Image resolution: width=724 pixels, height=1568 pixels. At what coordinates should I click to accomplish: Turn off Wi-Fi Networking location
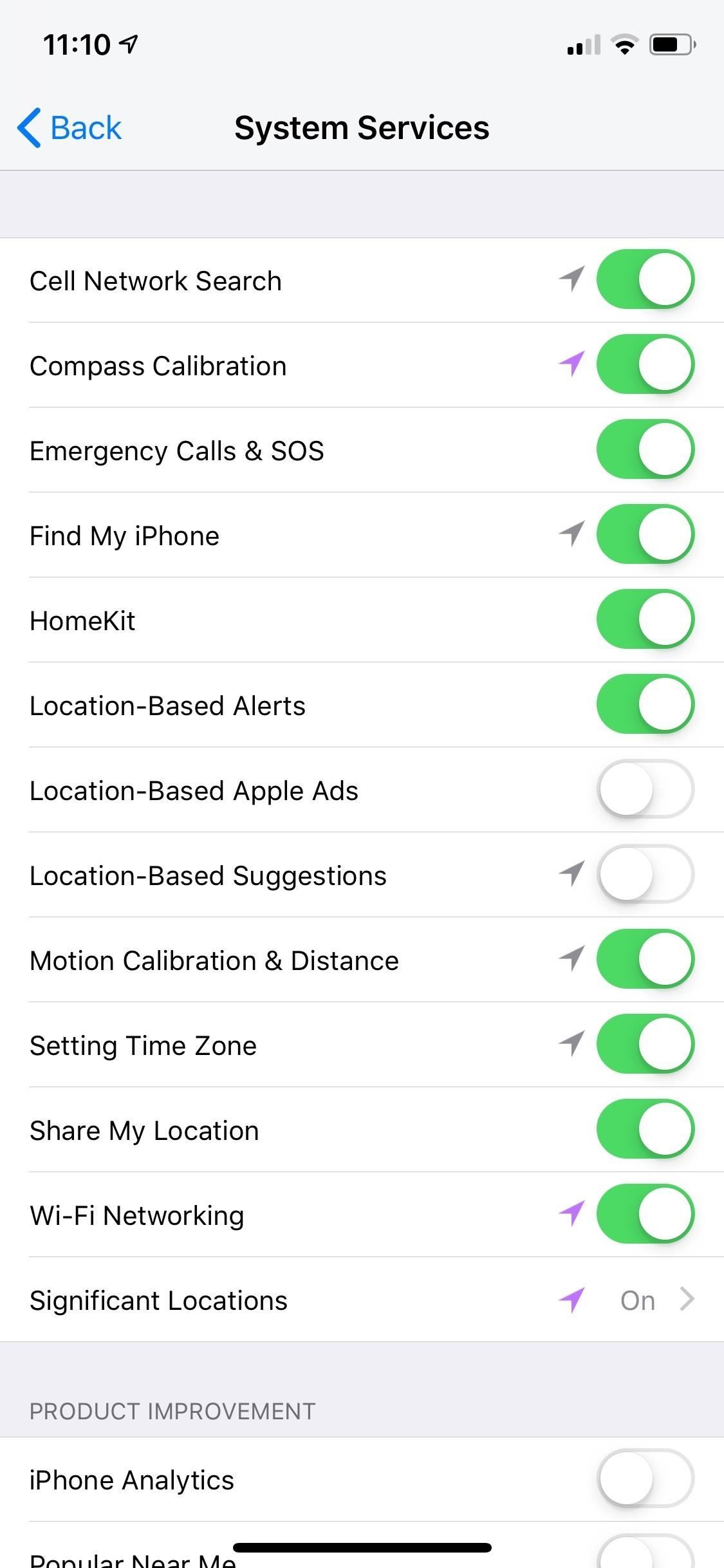coord(645,1214)
